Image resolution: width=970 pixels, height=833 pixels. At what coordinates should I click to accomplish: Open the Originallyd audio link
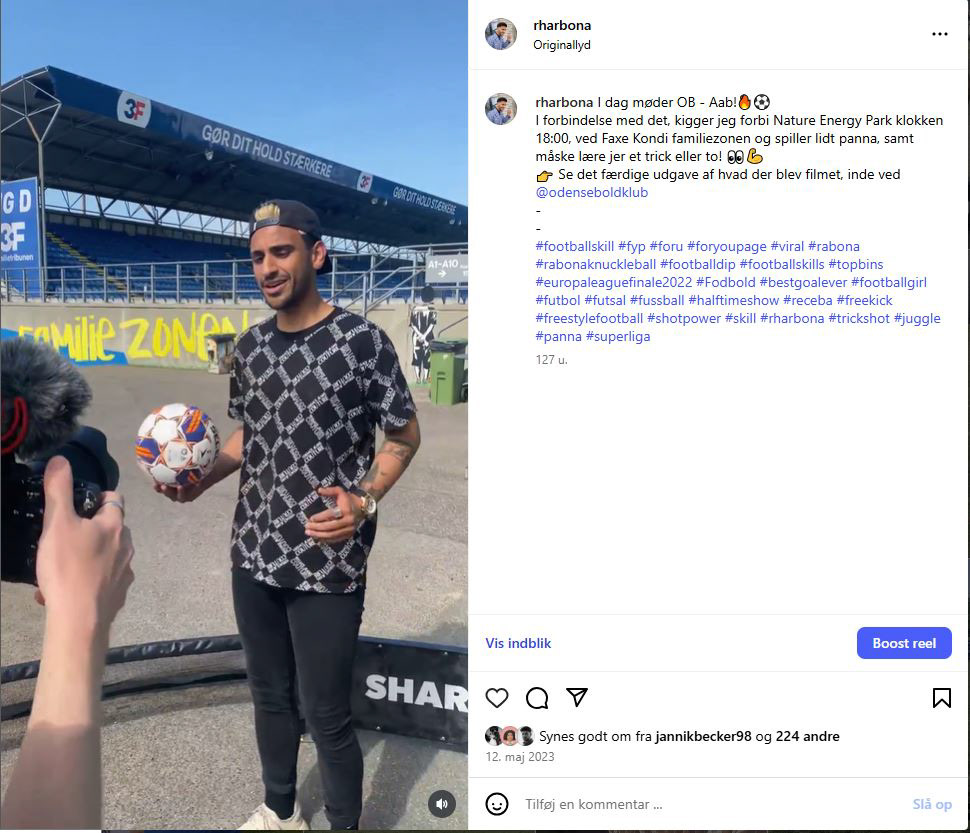[x=562, y=45]
